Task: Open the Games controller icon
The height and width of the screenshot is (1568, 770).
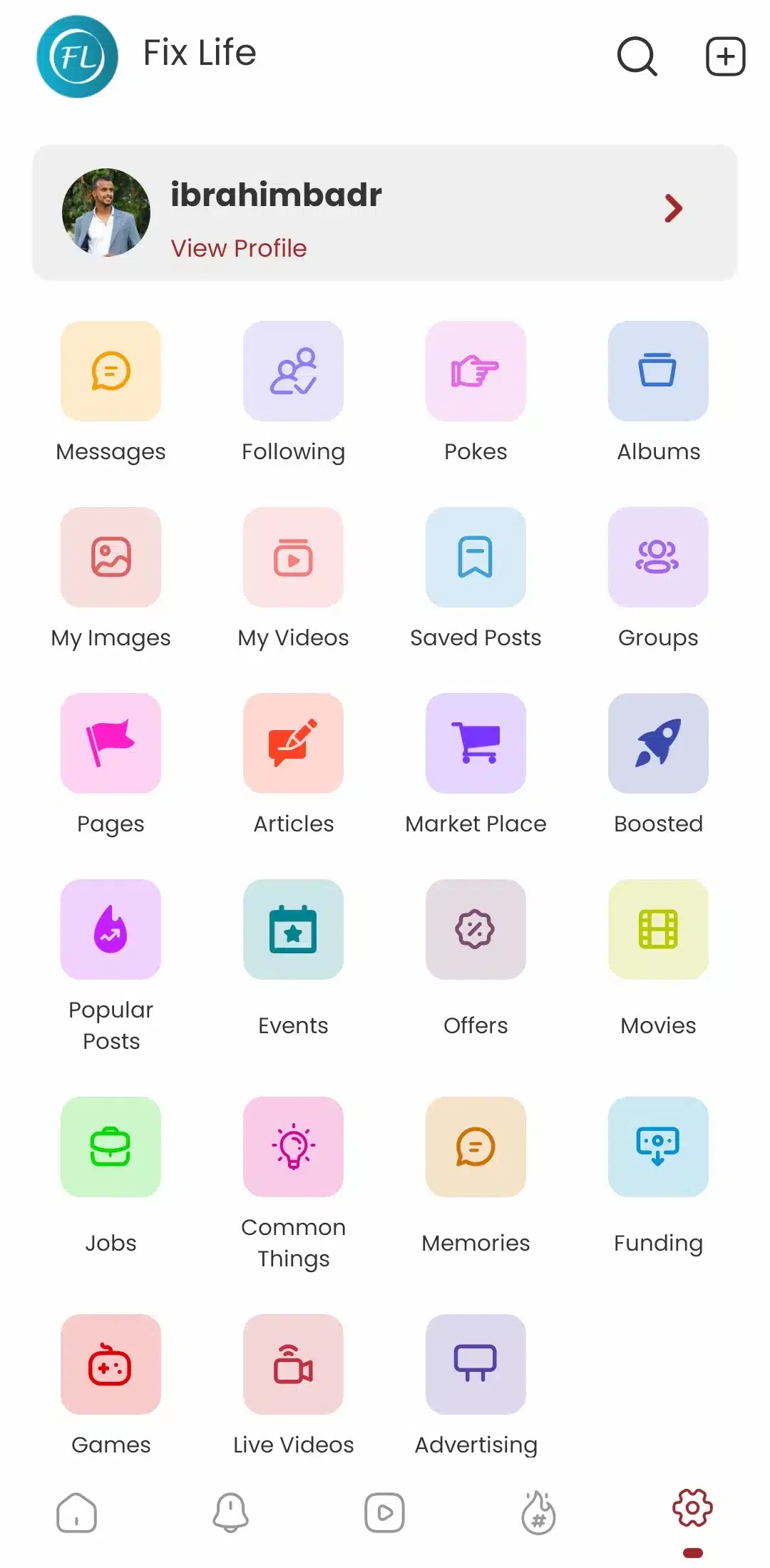Action: point(111,1365)
